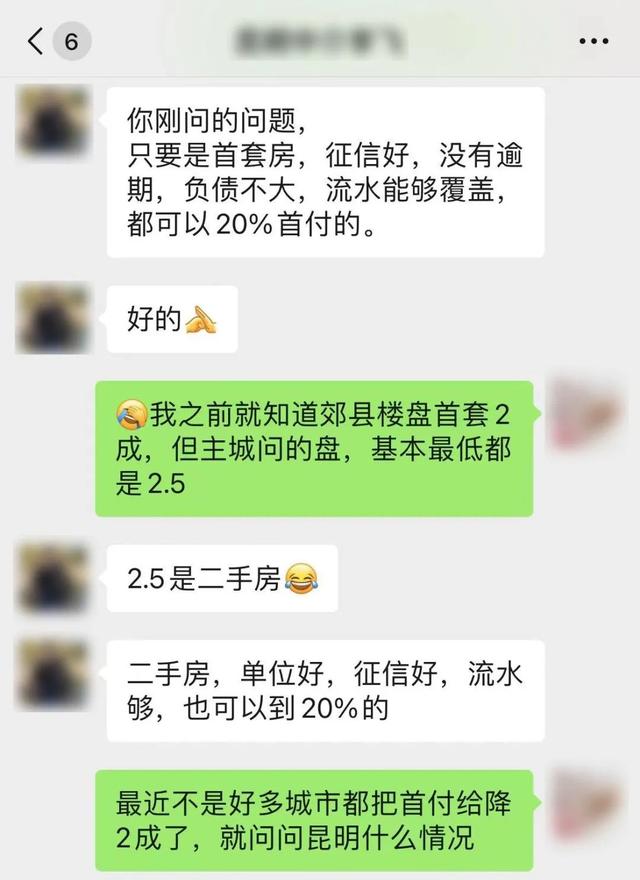Open the avatar beside the "好的" message
The image size is (640, 880).
point(52,319)
